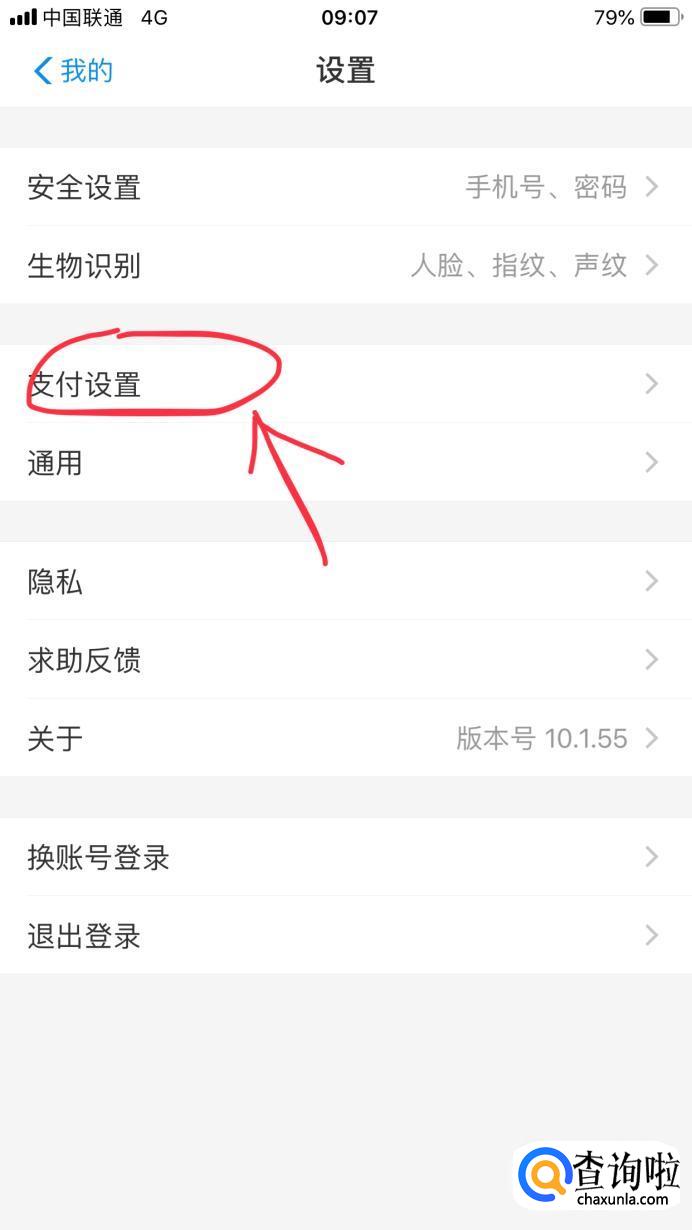This screenshot has height=1230, width=692.
Task: Open 安全设置 row
Action: coord(346,187)
